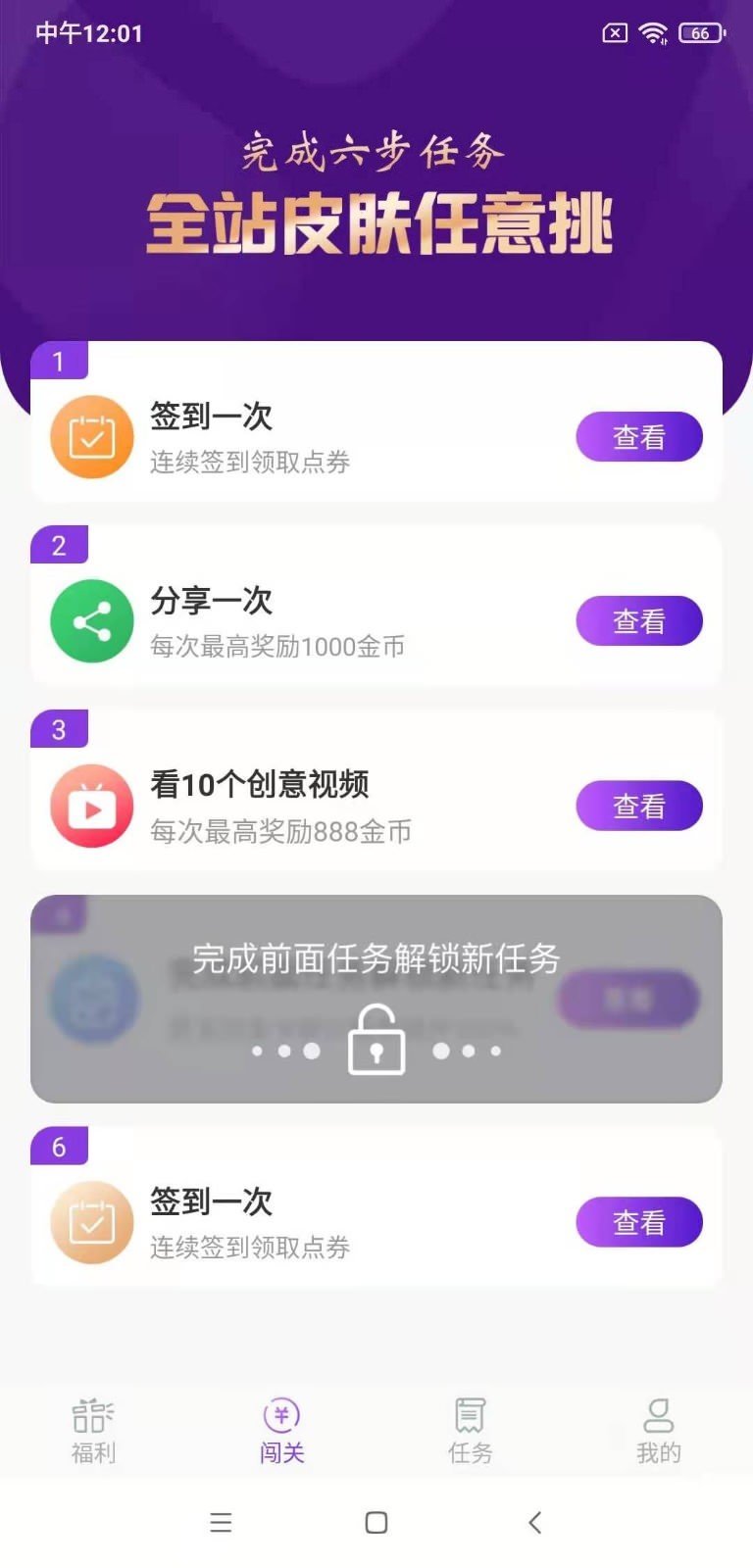Tap the battery indicator in the status bar
Image resolution: width=753 pixels, height=1568 pixels.
click(700, 32)
